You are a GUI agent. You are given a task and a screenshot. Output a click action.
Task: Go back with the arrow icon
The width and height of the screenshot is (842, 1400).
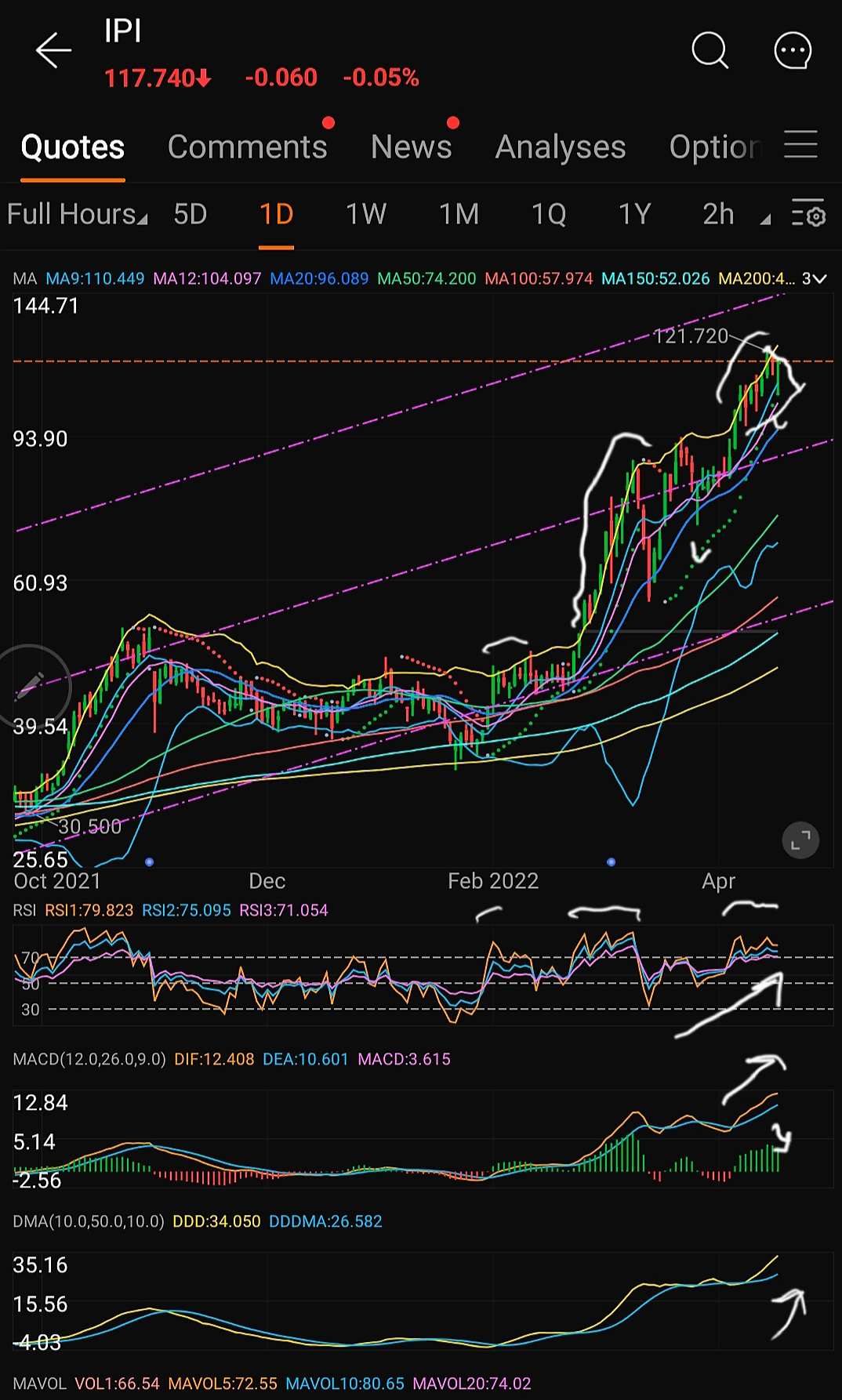pyautogui.click(x=53, y=51)
